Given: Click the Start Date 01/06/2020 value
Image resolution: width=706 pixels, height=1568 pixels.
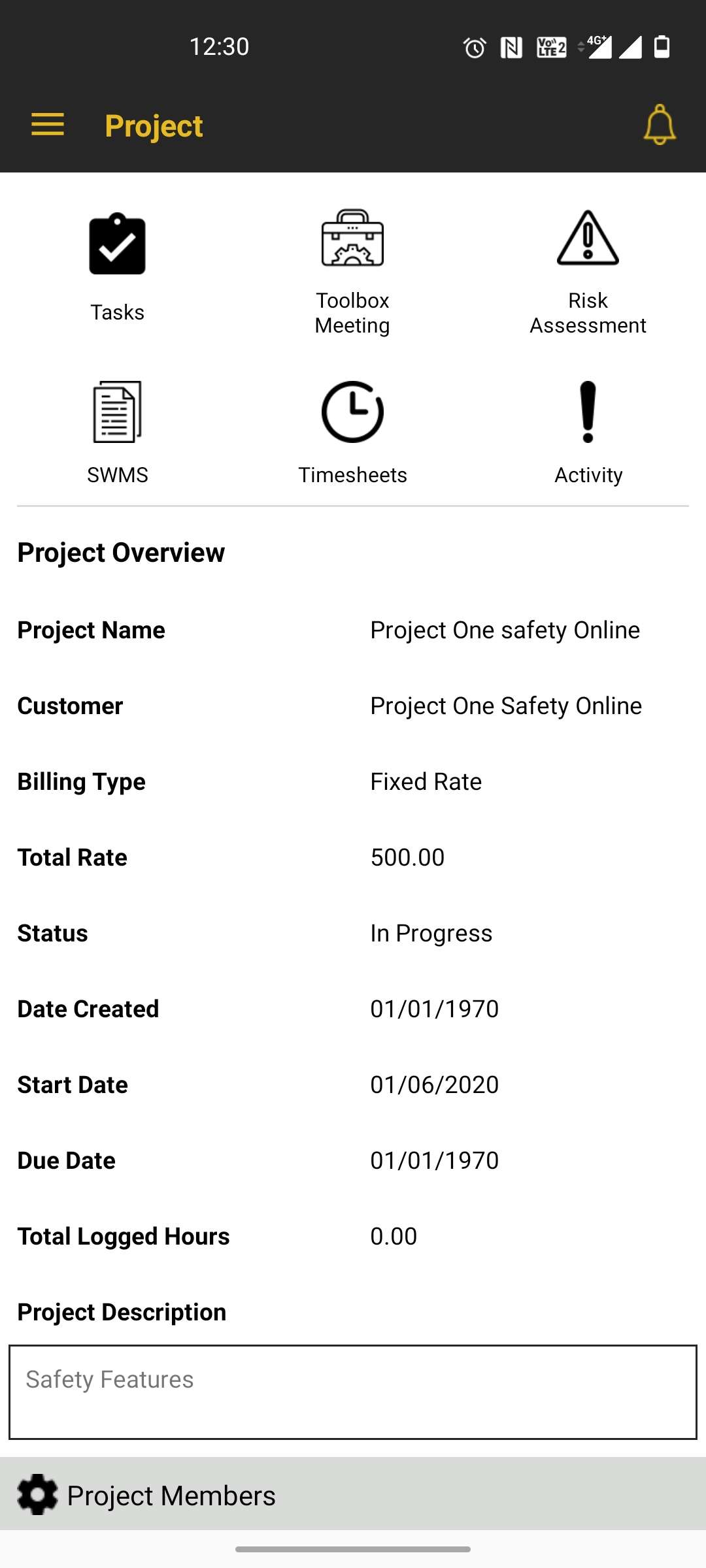Looking at the screenshot, I should [x=433, y=1085].
